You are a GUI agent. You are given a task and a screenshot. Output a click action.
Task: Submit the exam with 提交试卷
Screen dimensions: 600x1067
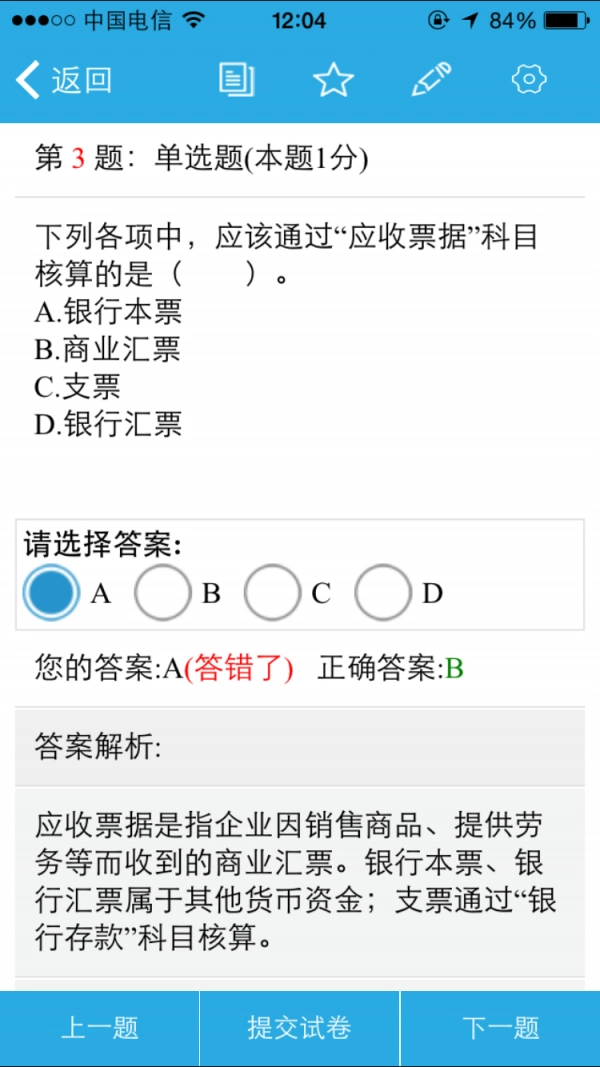(x=300, y=1028)
